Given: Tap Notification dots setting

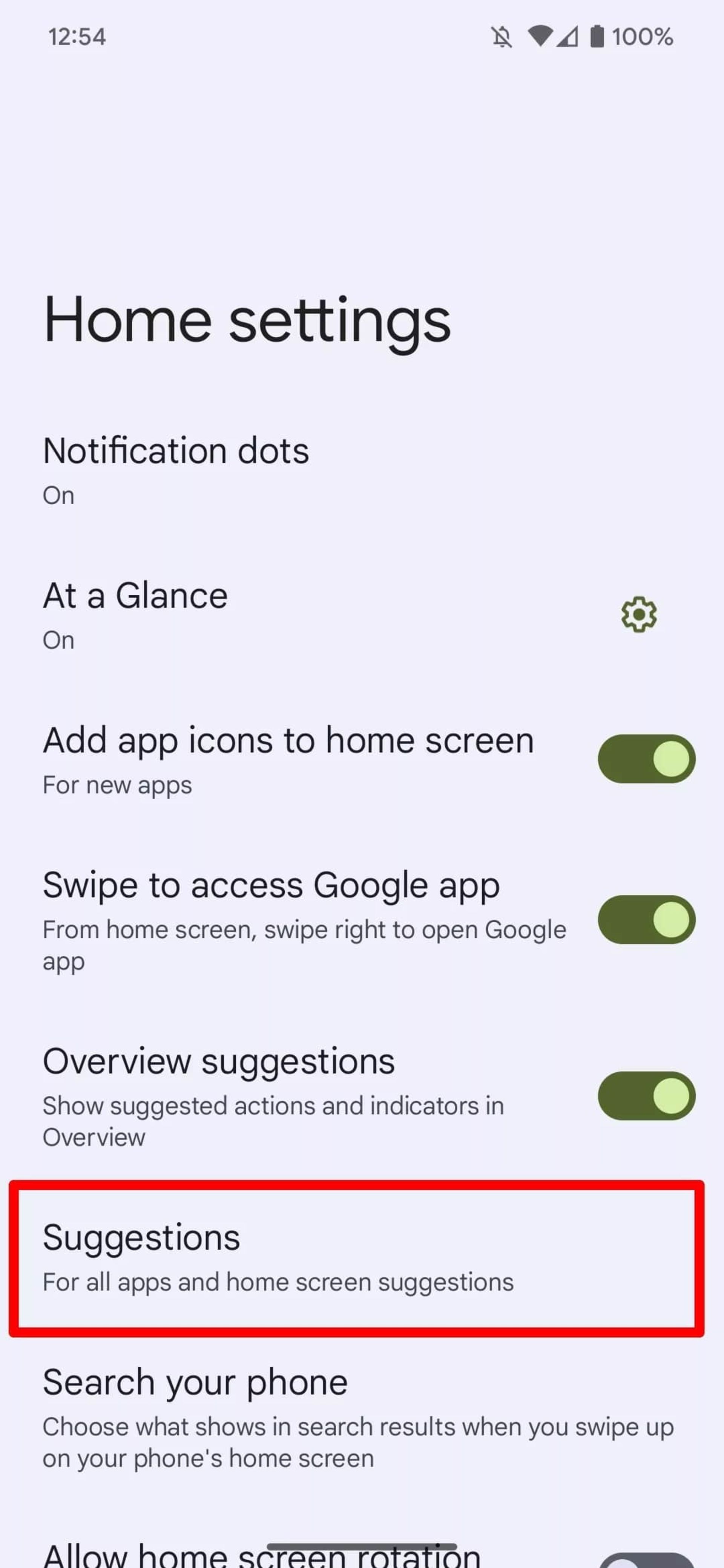Looking at the screenshot, I should 176,450.
